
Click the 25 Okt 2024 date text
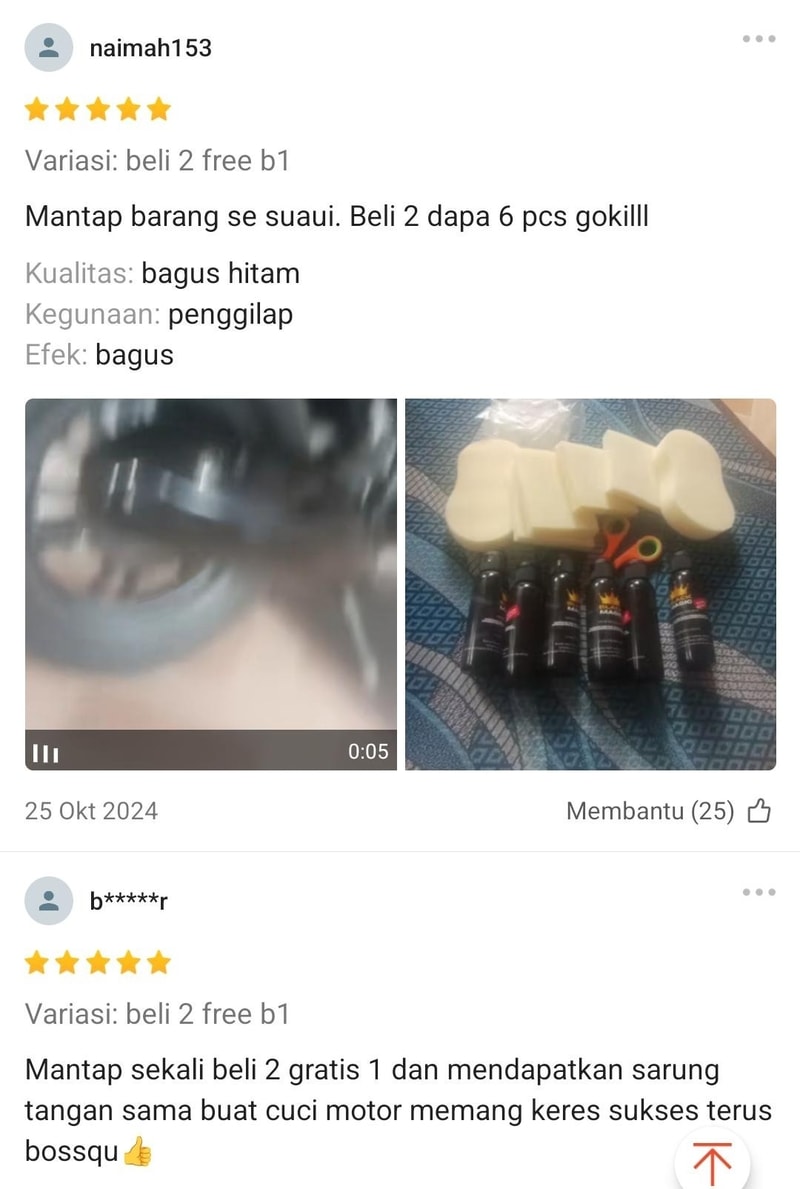coord(89,811)
